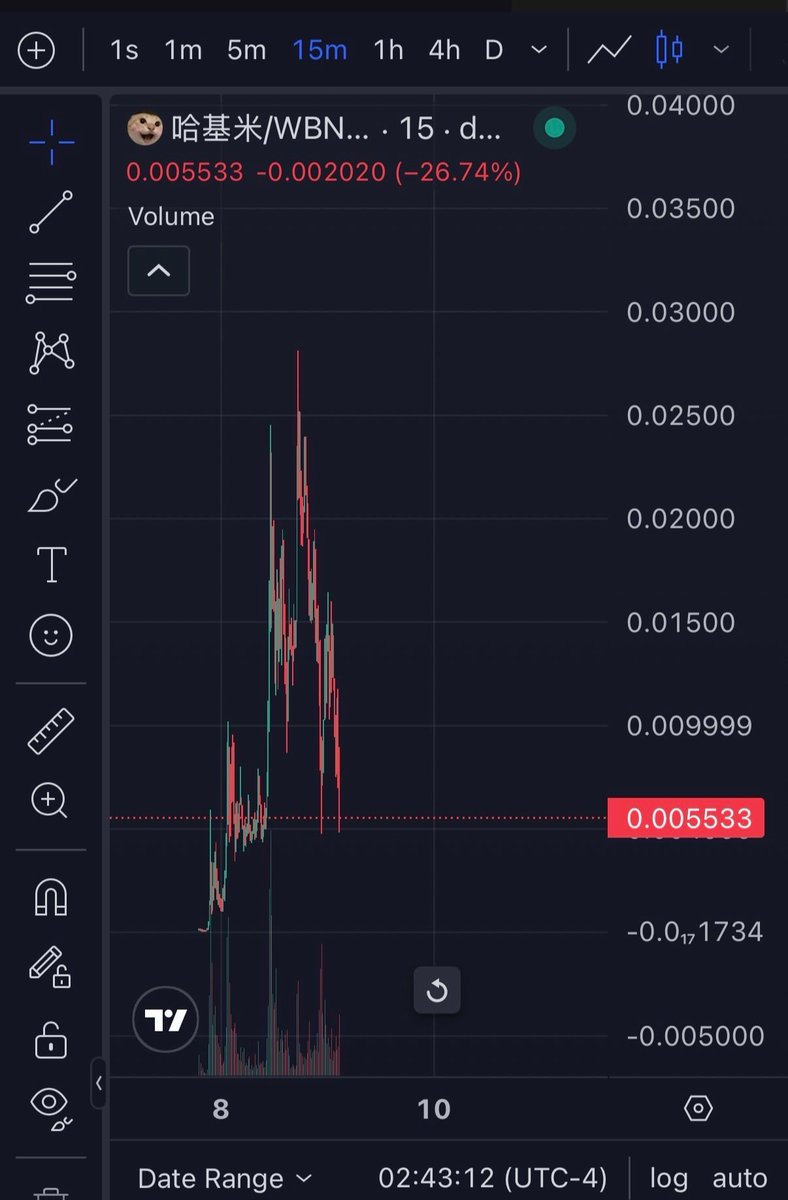Select the 4h interval

coord(444,50)
